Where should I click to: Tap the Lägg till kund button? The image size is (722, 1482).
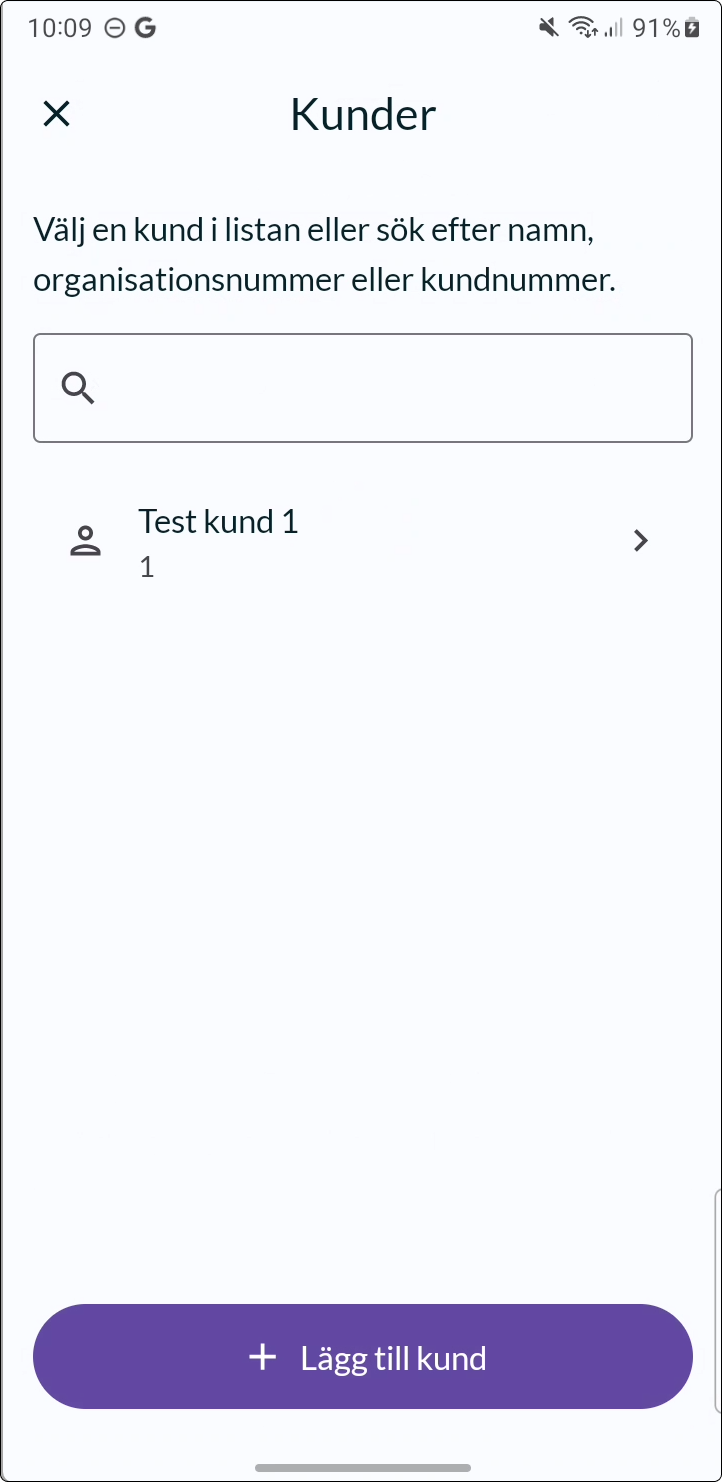[363, 1357]
